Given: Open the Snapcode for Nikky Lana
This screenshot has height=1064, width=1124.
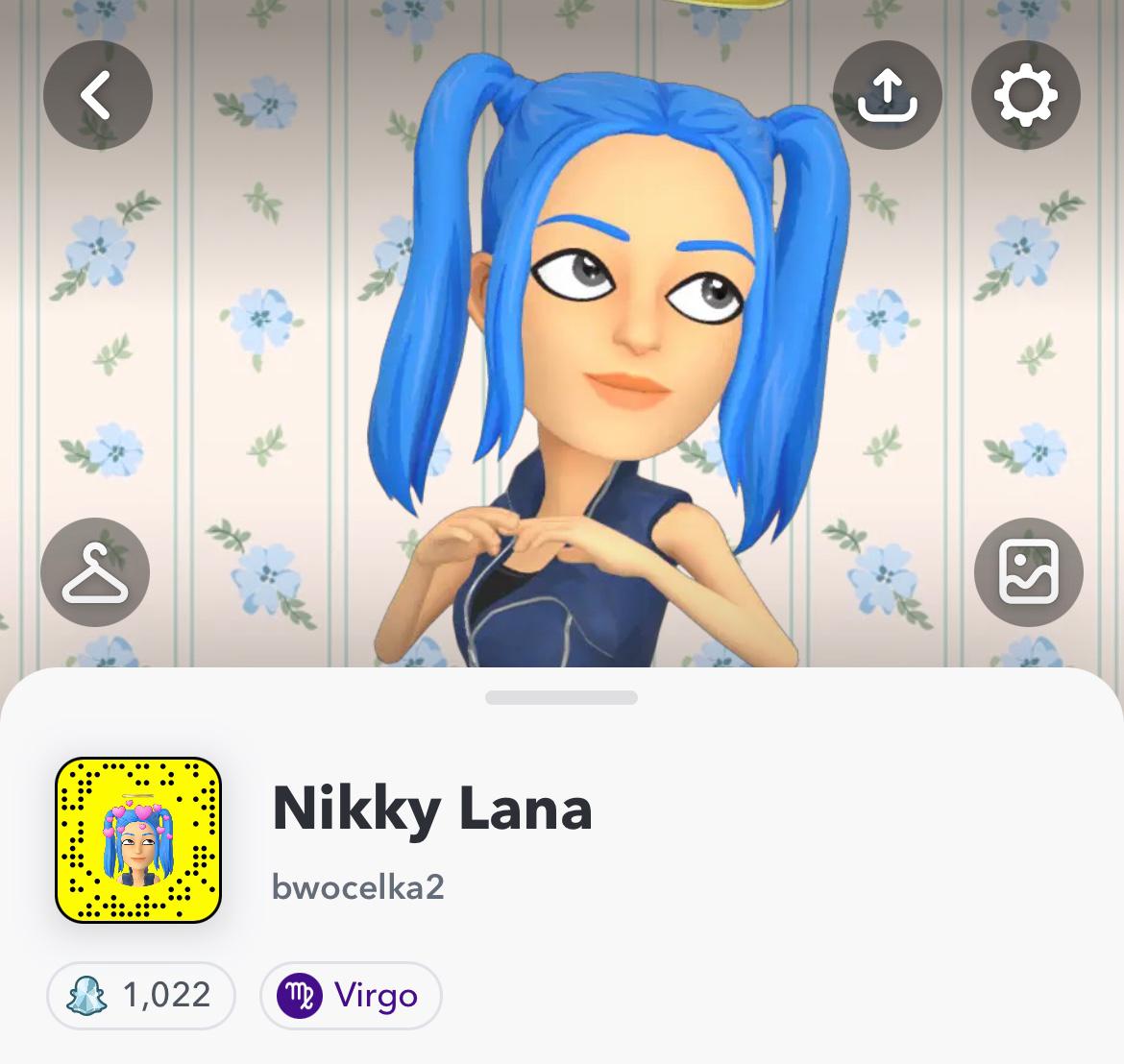Looking at the screenshot, I should point(138,840).
